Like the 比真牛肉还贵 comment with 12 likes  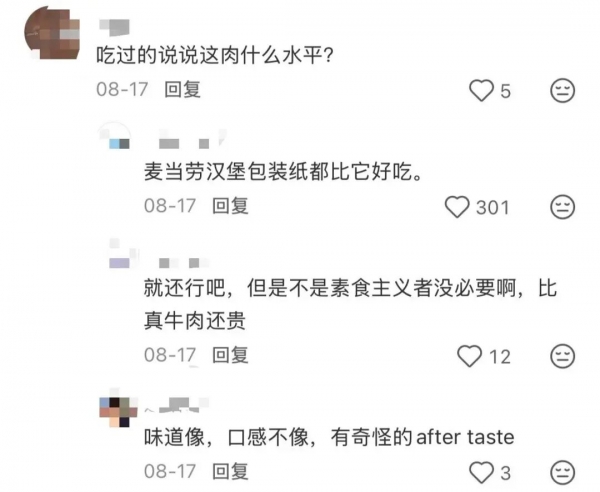470,356
